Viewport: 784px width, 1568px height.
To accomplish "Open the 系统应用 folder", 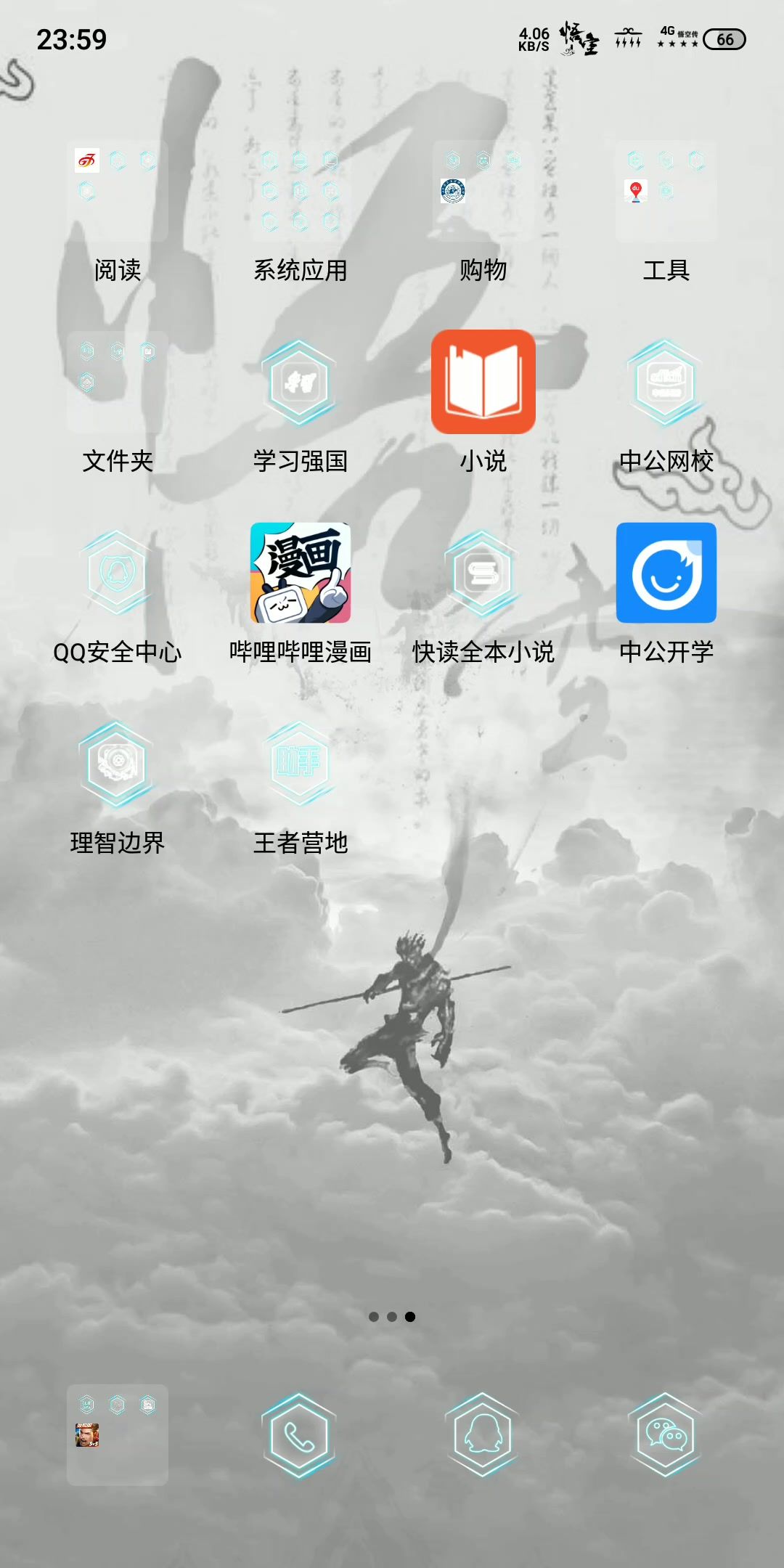I will coord(300,192).
